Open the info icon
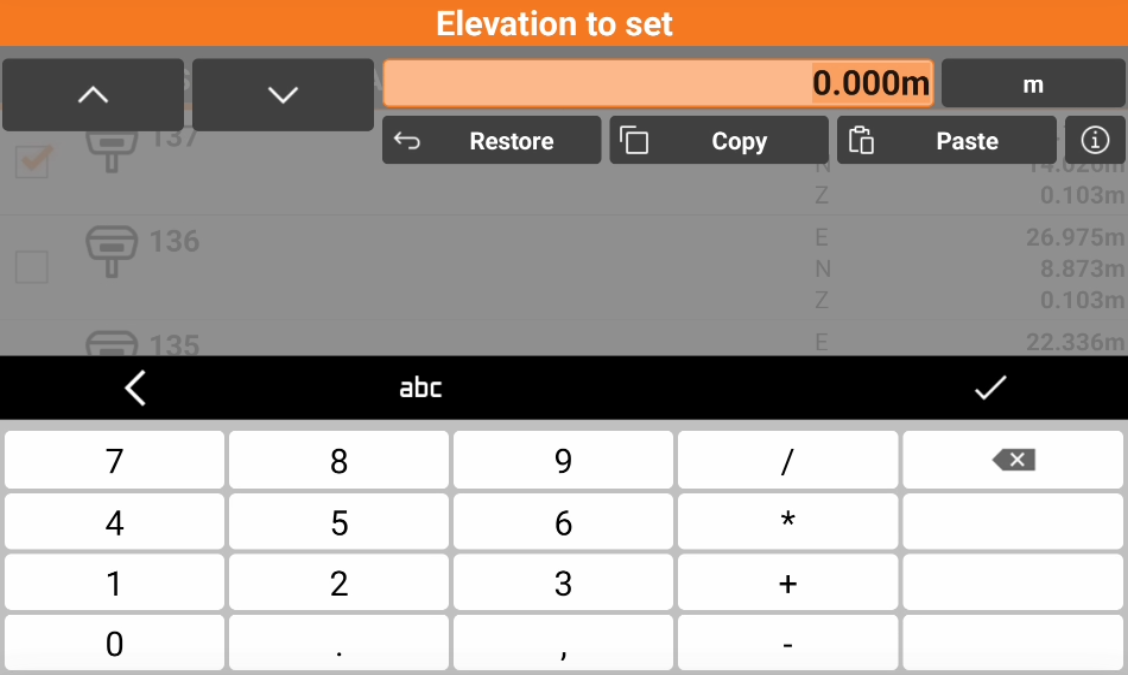The width and height of the screenshot is (1128, 675). point(1095,141)
